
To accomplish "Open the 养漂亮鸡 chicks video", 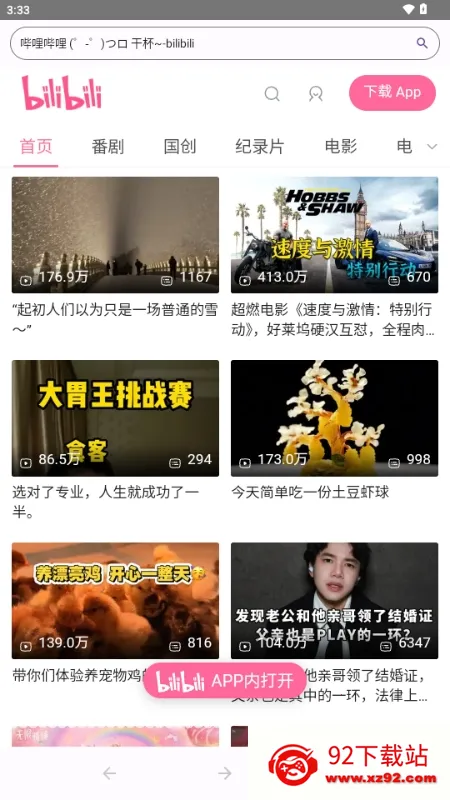I will 115,601.
